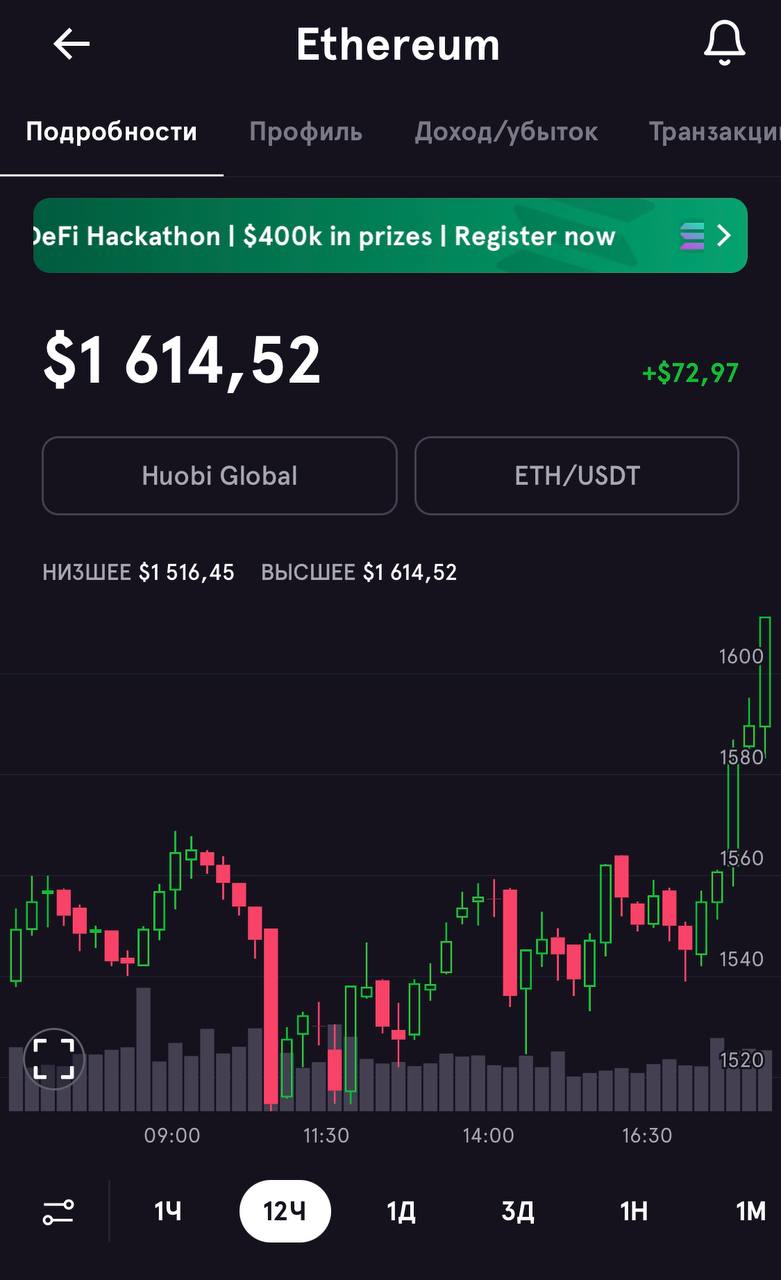This screenshot has width=781, height=1280.
Task: Go back using the arrow icon
Action: 72,44
